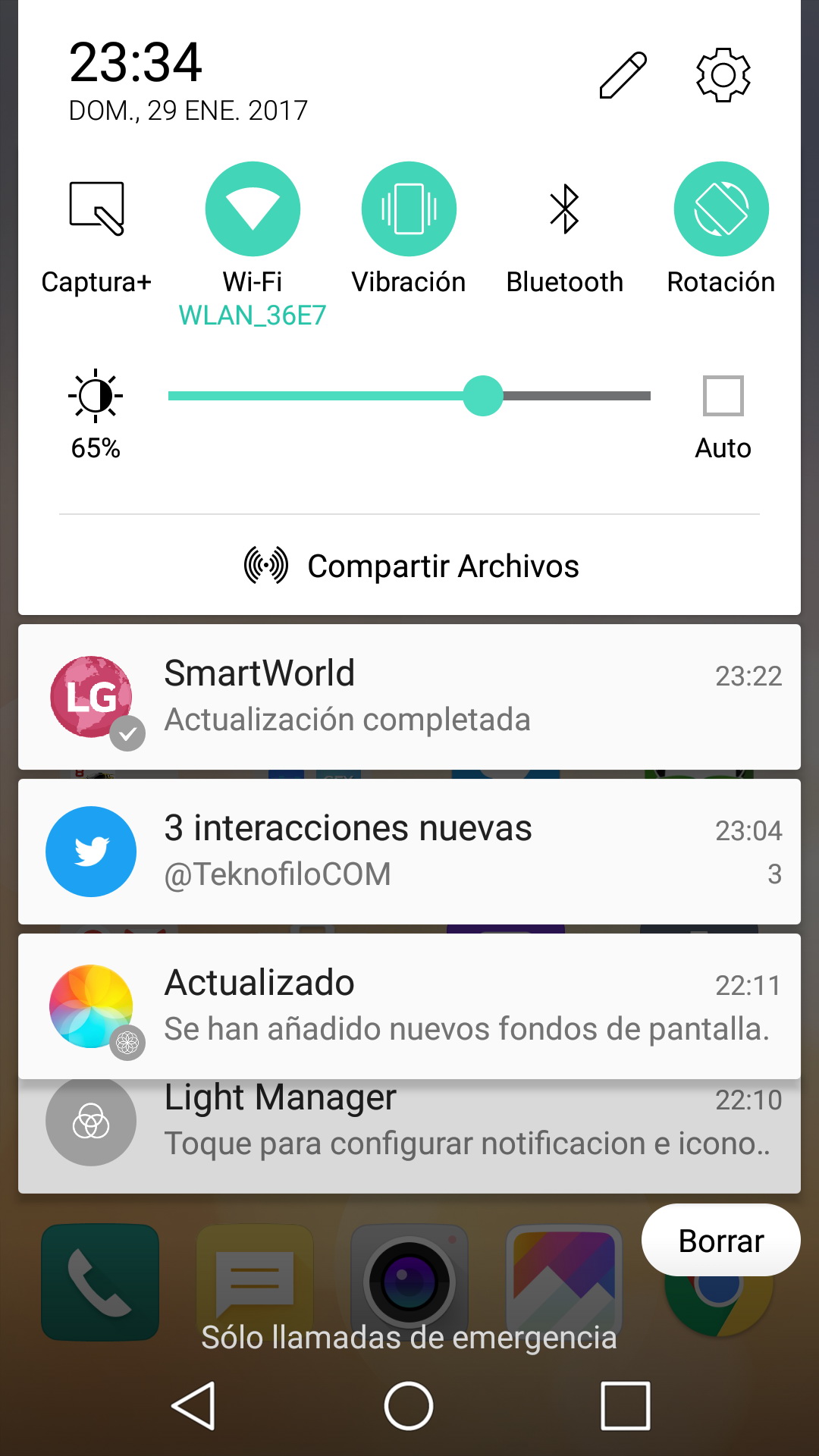Disable the Rotación tile
The image size is (819, 1456).
pos(721,209)
